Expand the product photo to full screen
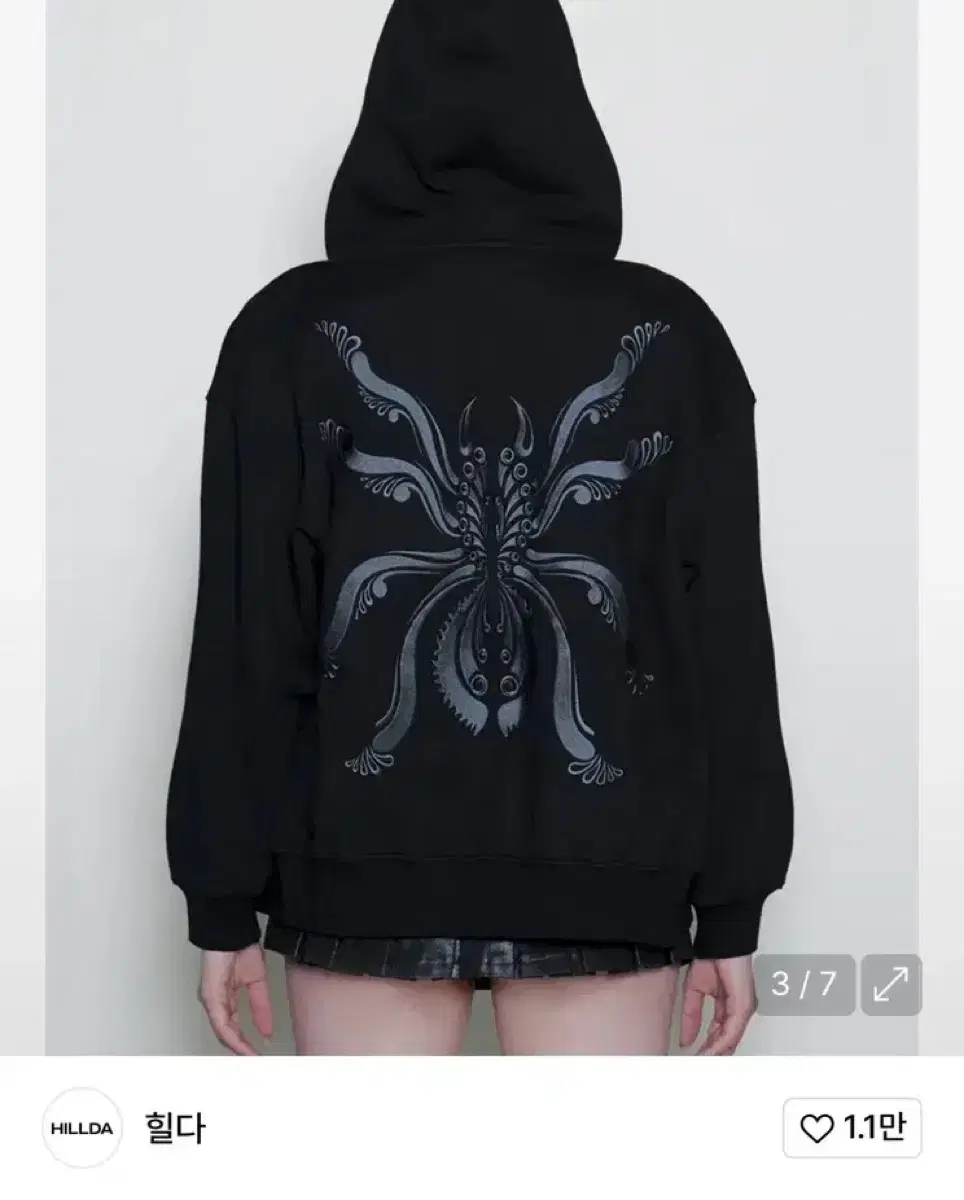This screenshot has height=1200, width=964. point(888,984)
